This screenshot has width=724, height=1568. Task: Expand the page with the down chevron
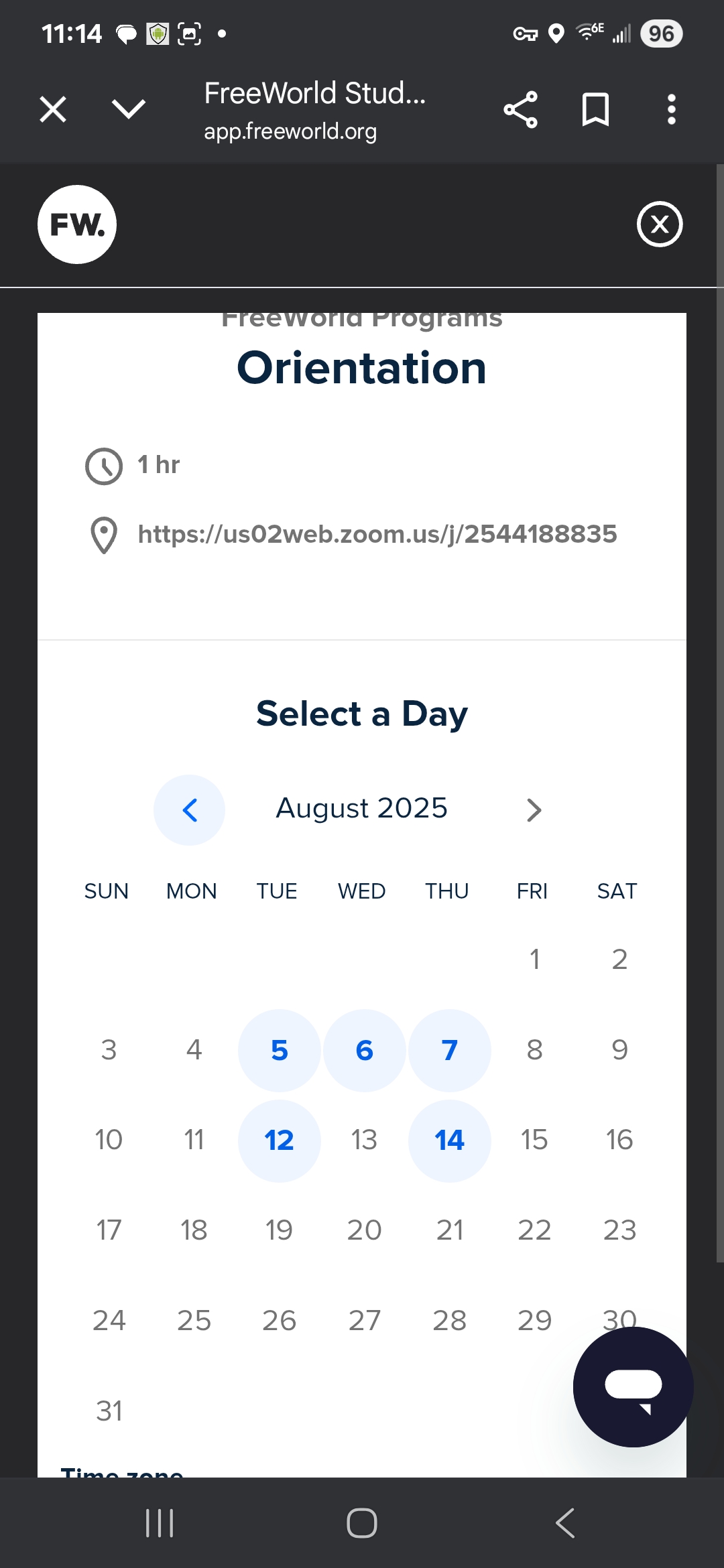(129, 109)
